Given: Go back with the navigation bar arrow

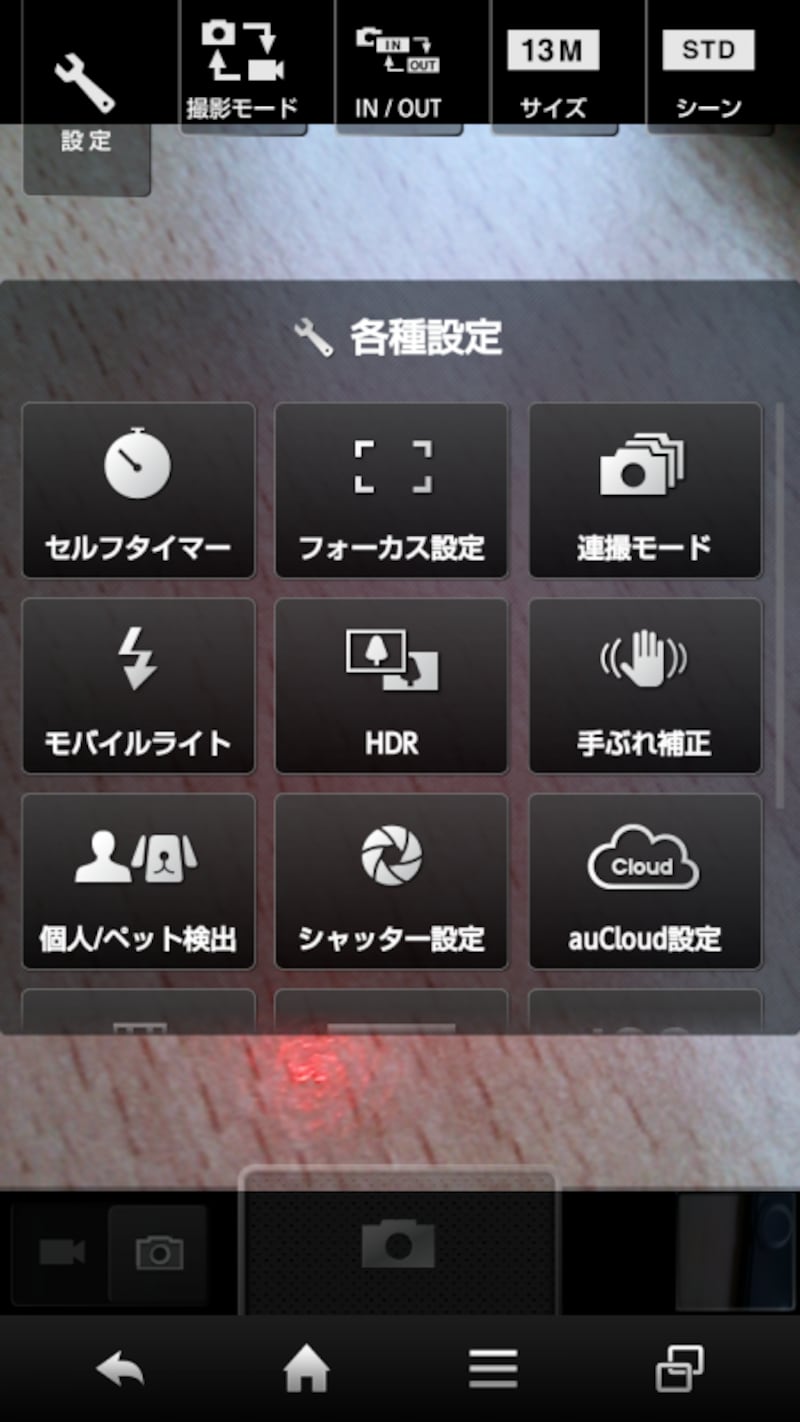Looking at the screenshot, I should pyautogui.click(x=120, y=1369).
